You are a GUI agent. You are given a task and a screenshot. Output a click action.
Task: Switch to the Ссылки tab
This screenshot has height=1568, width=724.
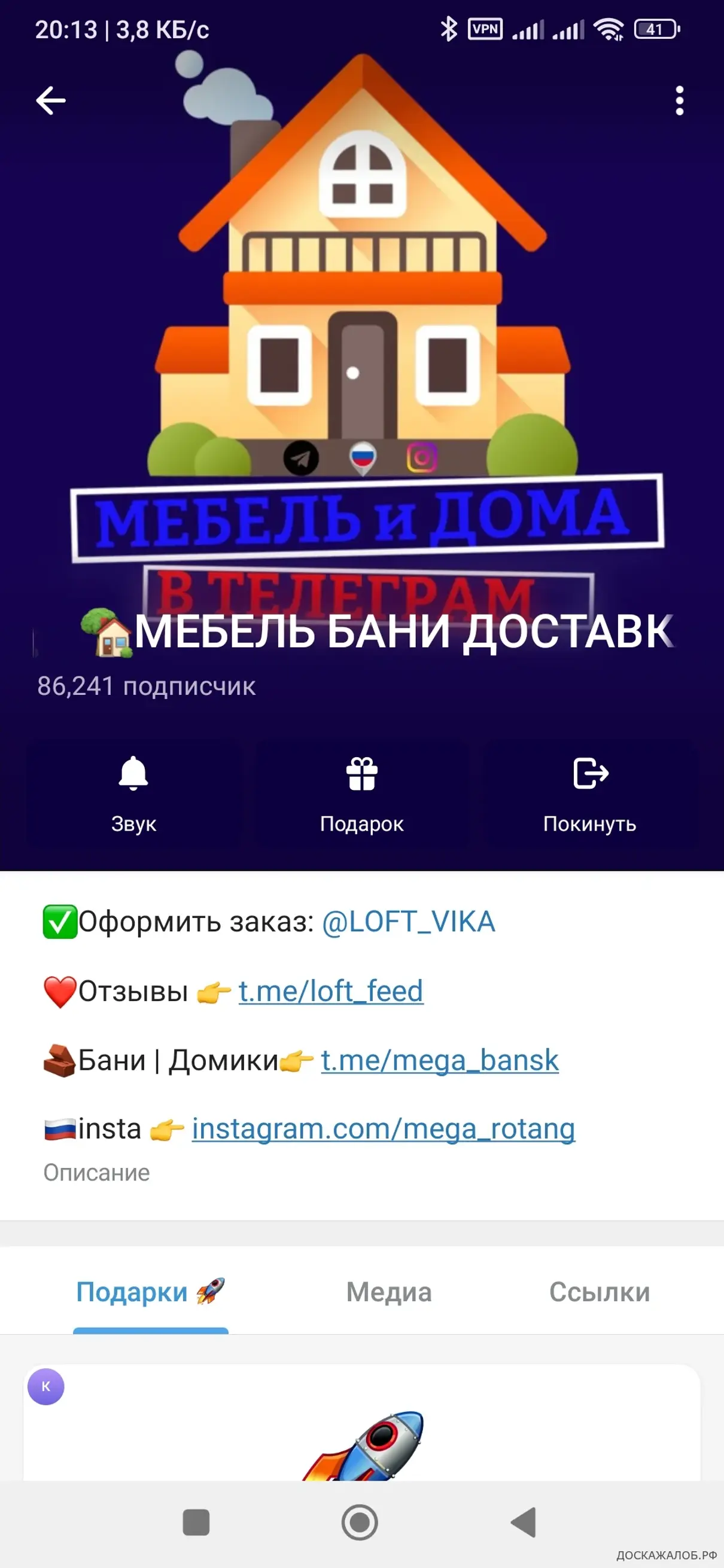pyautogui.click(x=599, y=1292)
